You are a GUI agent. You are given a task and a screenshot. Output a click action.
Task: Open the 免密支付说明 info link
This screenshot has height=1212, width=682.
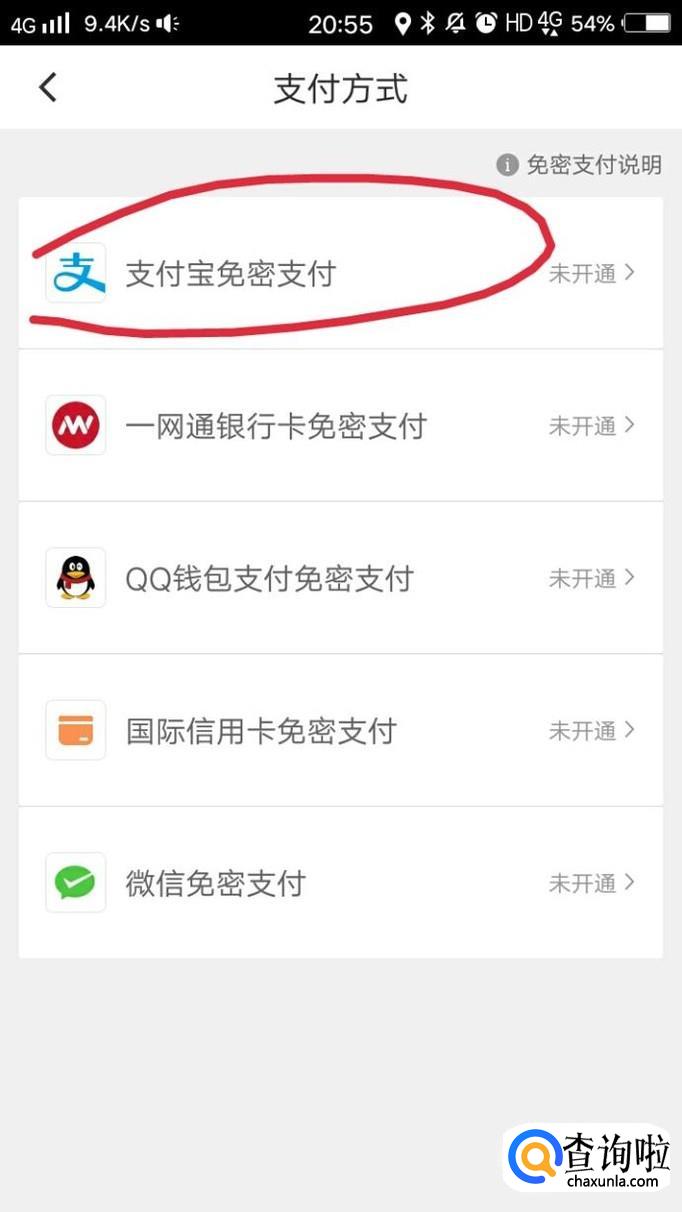580,165
